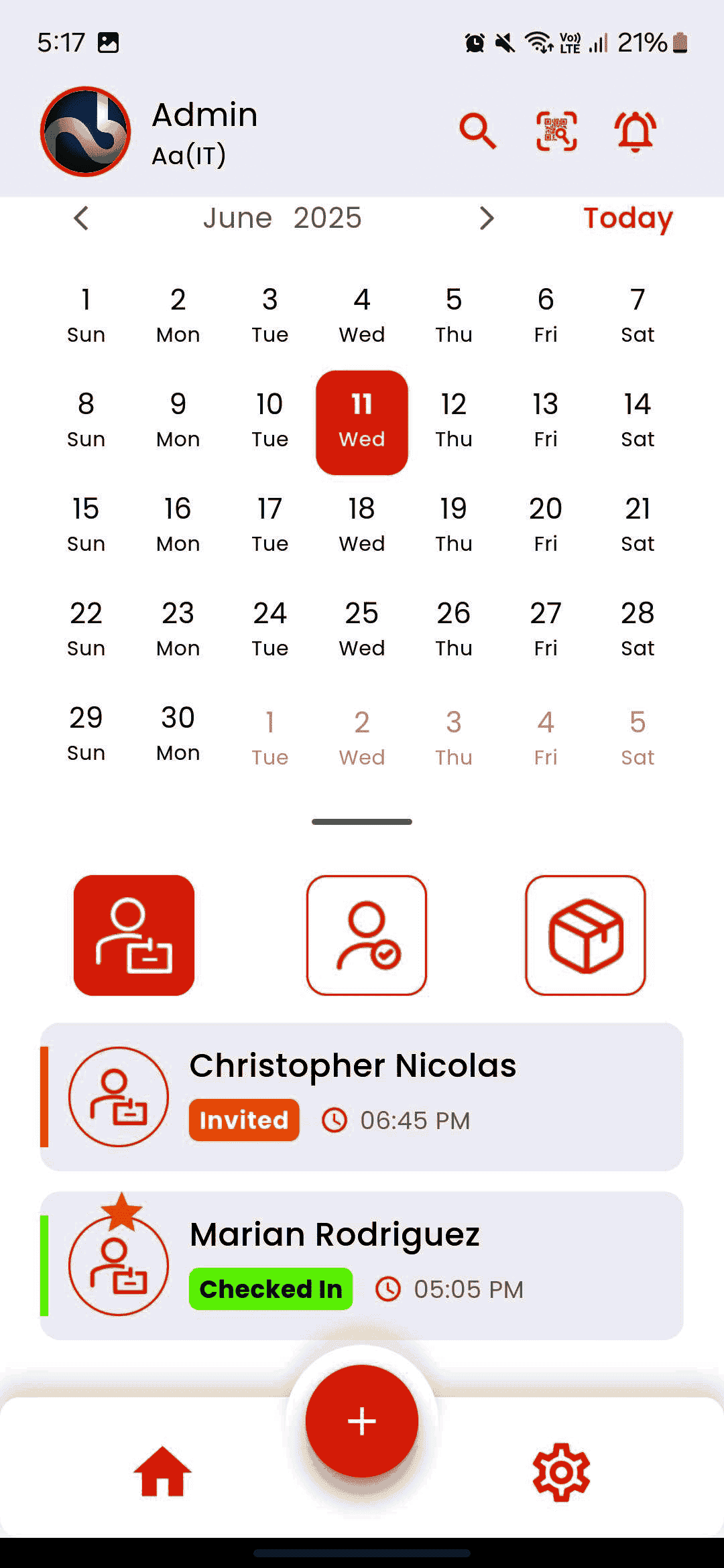Go to the previous month
This screenshot has width=724, height=1568.
[82, 218]
